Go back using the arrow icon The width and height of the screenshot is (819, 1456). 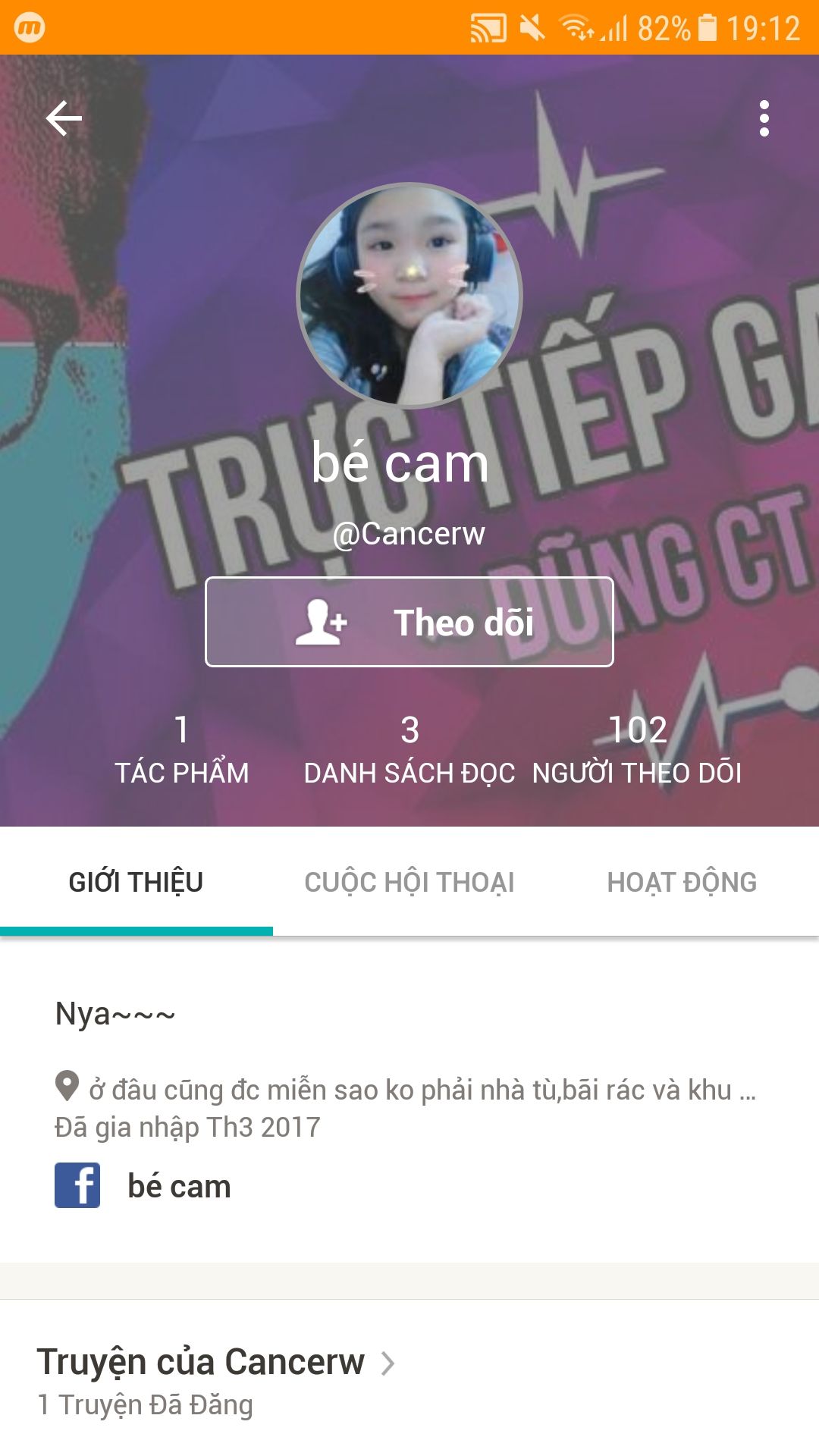point(64,118)
